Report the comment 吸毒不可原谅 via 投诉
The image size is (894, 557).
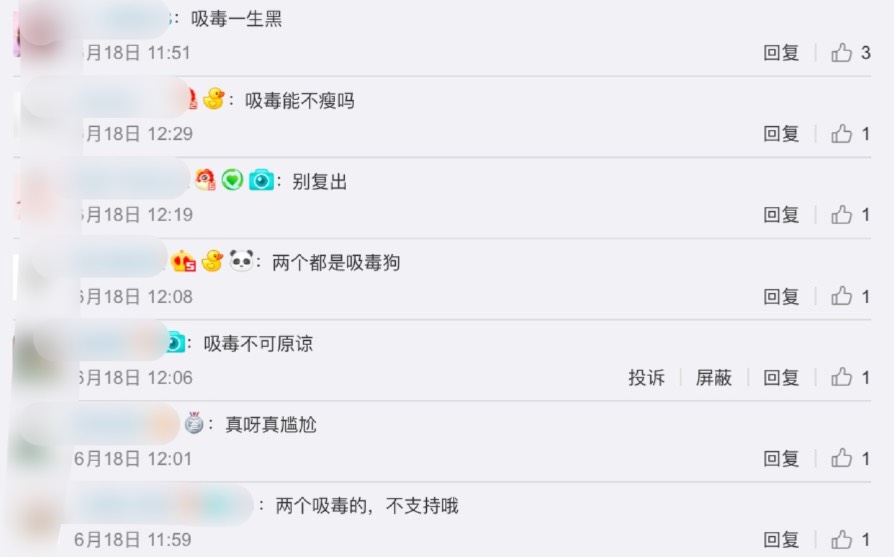click(646, 378)
